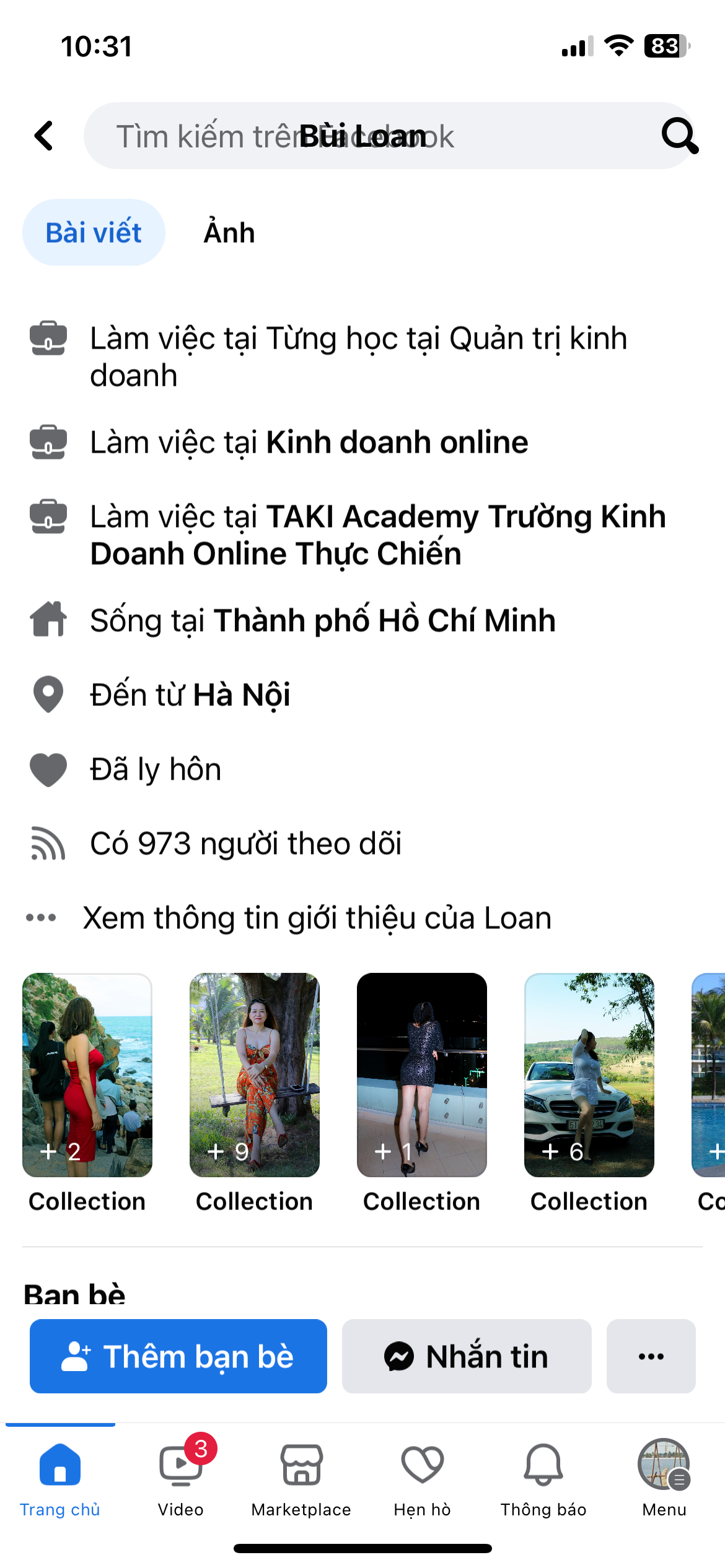The width and height of the screenshot is (725, 1568).
Task: Open TAKI Academy workplace page
Action: [378, 534]
